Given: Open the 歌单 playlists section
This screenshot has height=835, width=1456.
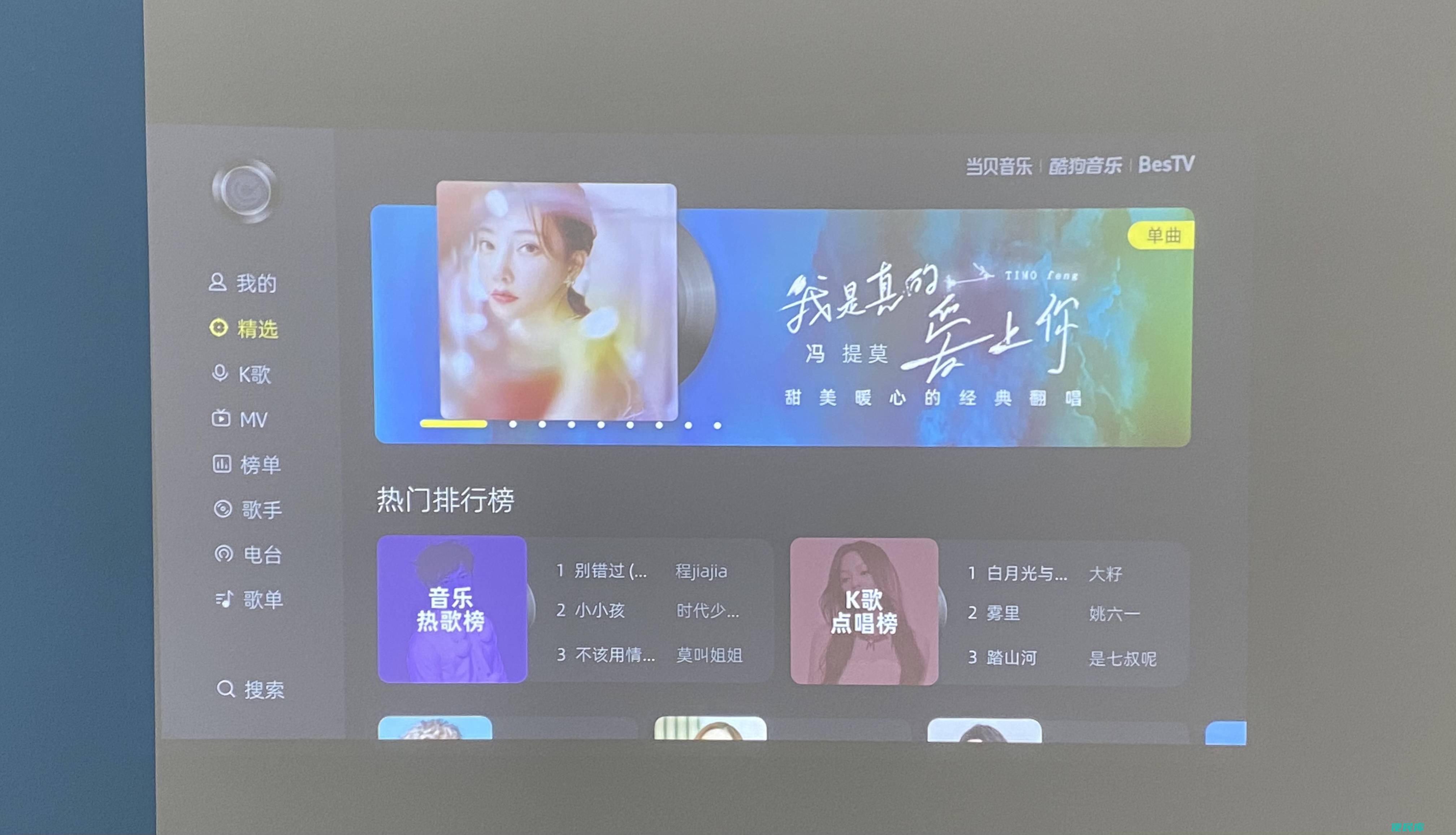Looking at the screenshot, I should (x=250, y=600).
